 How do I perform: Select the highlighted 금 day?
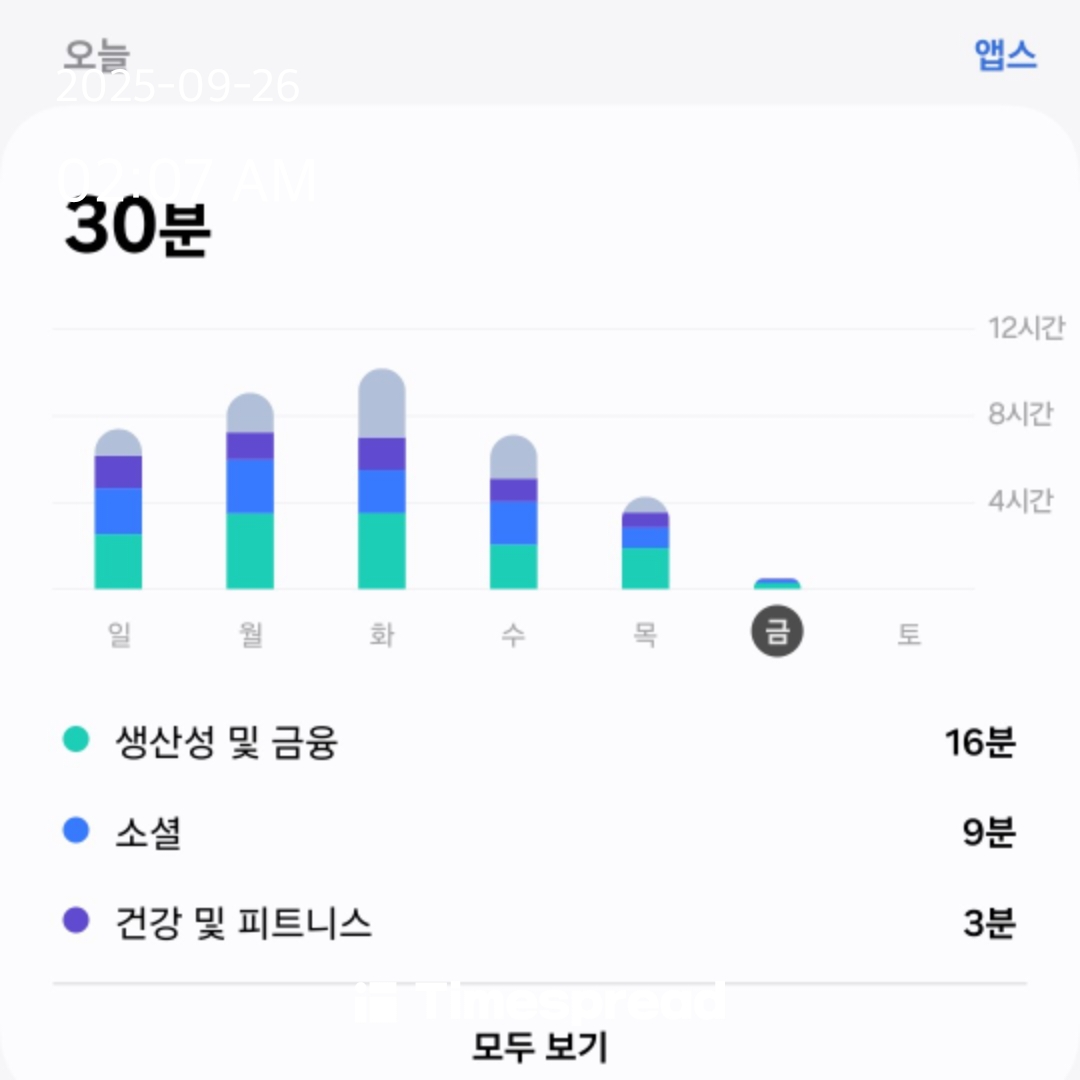click(777, 631)
